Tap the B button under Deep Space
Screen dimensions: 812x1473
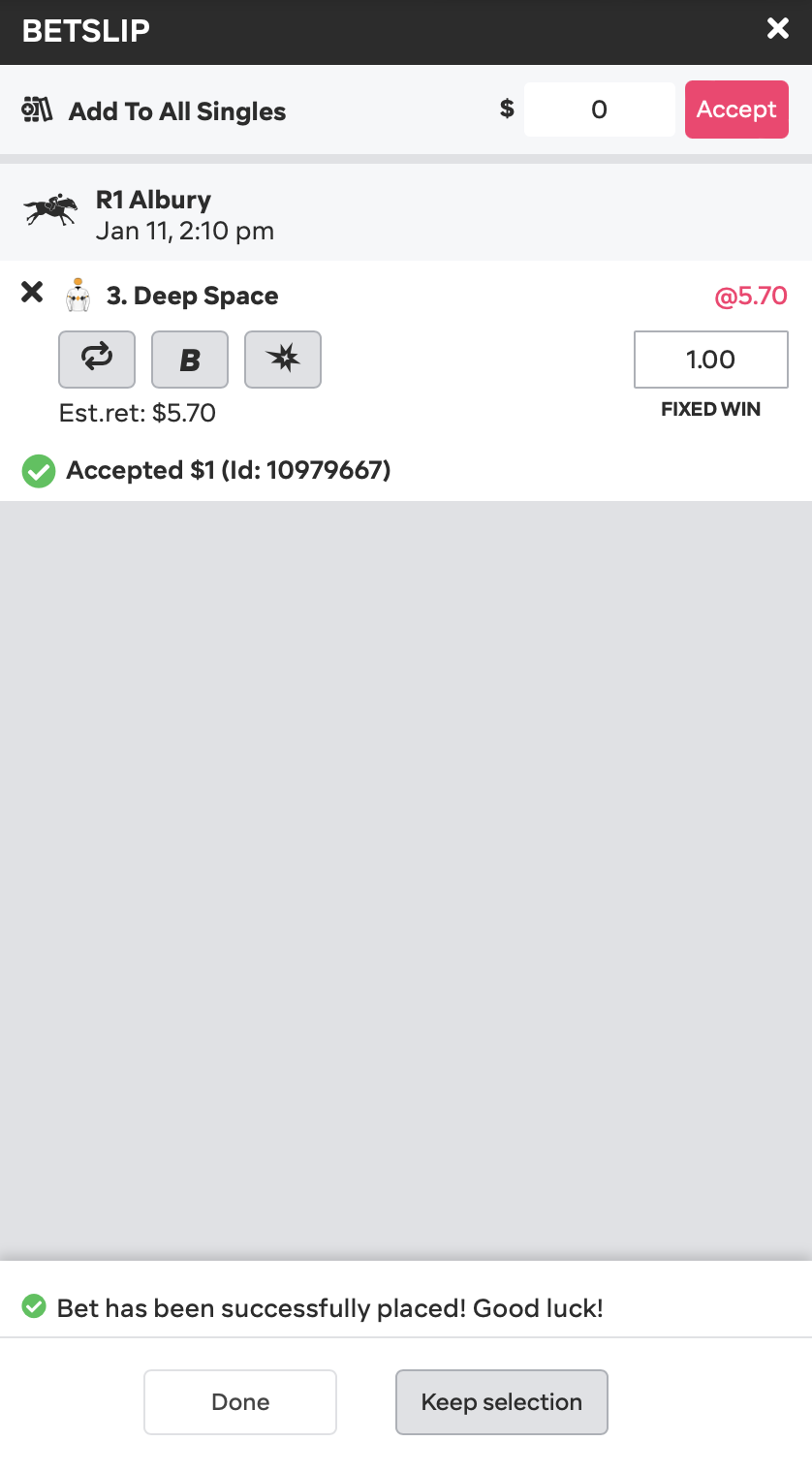coord(190,360)
